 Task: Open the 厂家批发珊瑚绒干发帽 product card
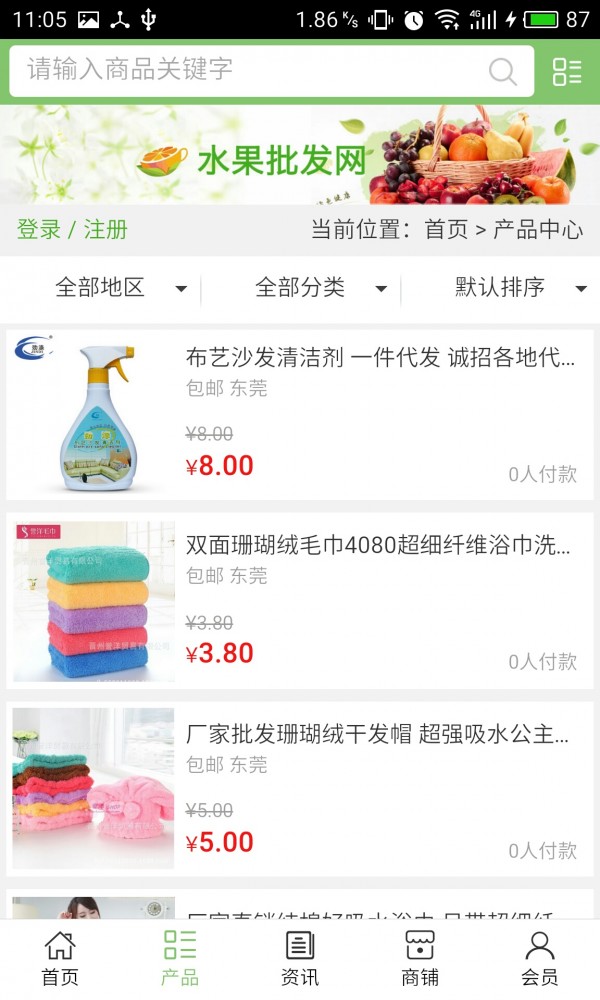tap(300, 789)
